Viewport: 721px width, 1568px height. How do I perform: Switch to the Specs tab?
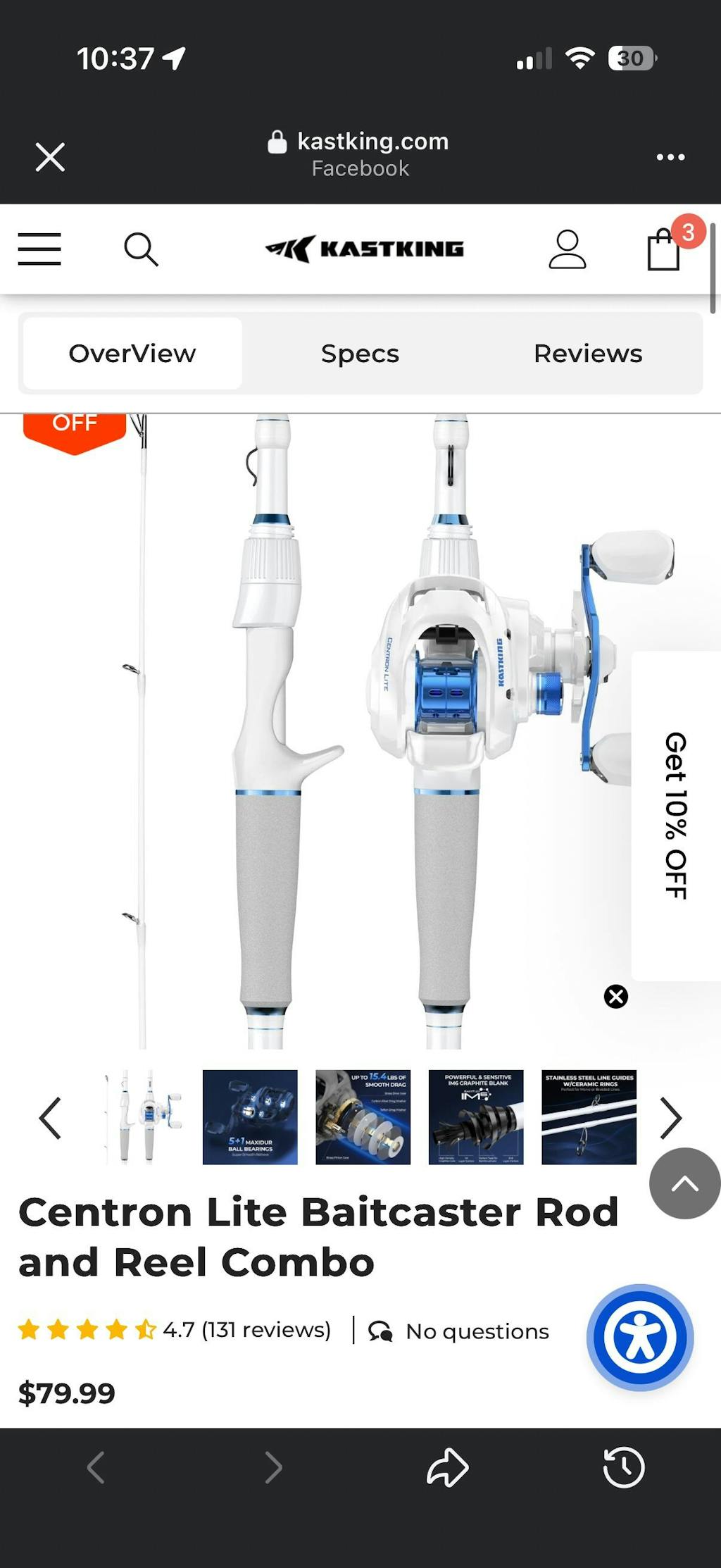click(x=360, y=354)
